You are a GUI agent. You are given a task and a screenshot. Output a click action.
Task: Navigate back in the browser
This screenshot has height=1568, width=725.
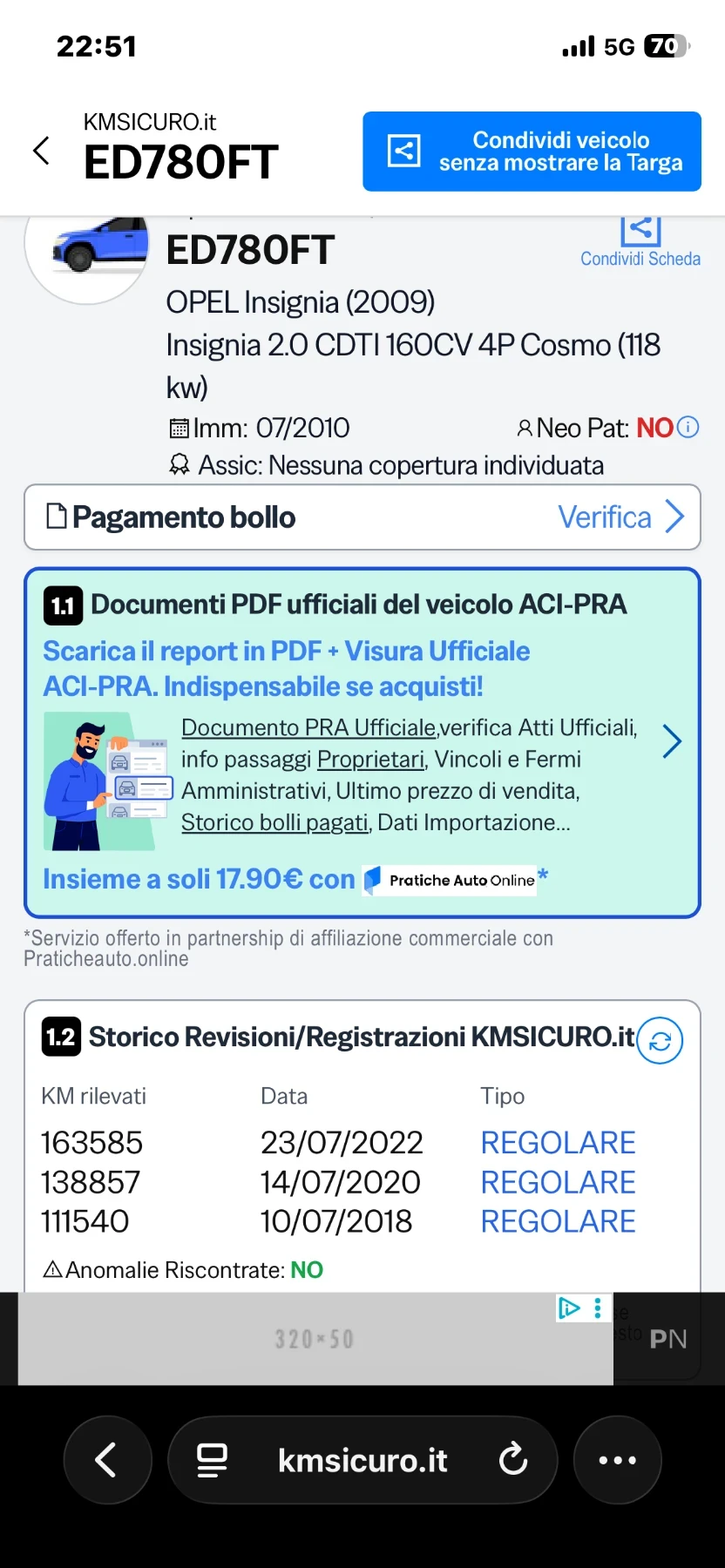[107, 1460]
